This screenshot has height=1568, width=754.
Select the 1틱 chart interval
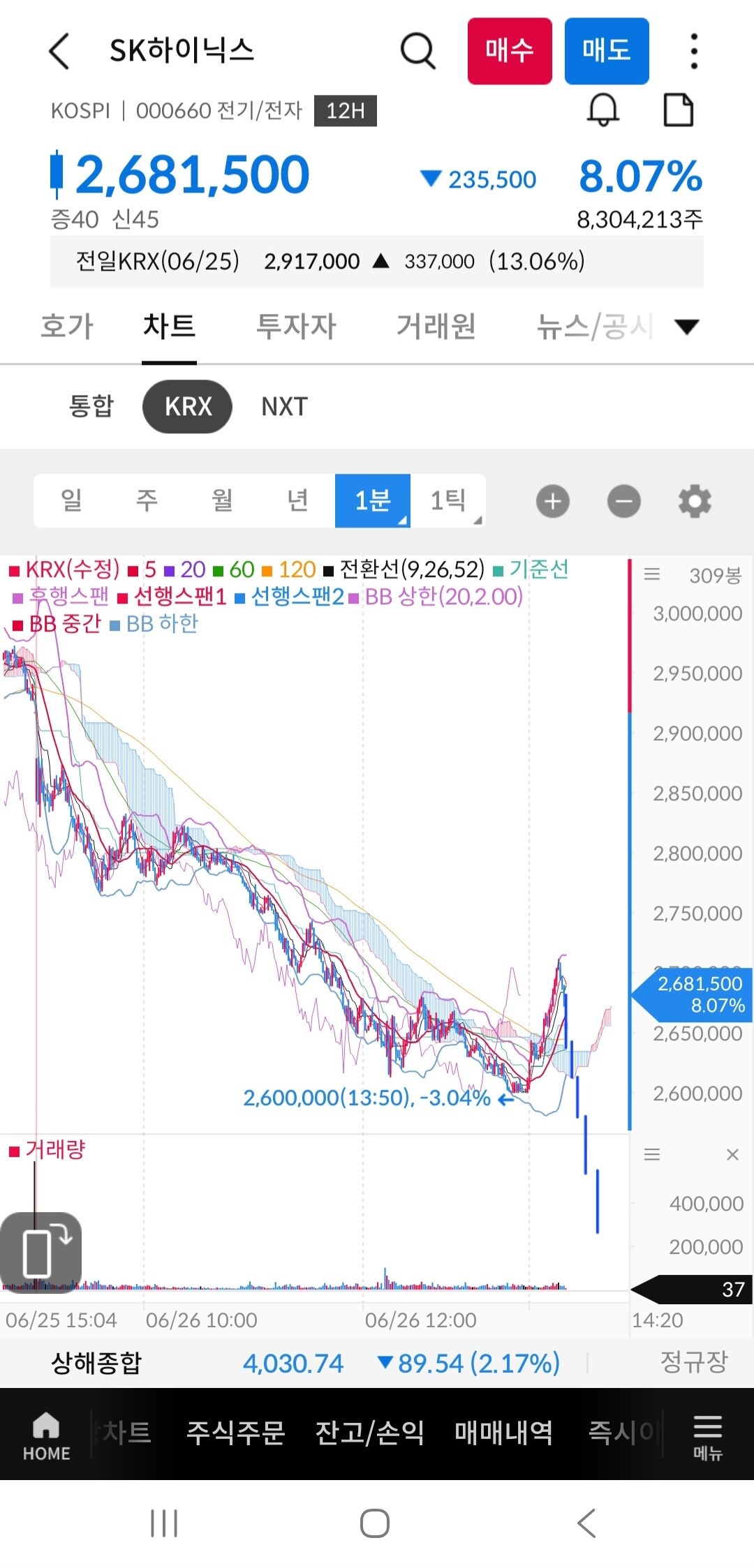(448, 500)
